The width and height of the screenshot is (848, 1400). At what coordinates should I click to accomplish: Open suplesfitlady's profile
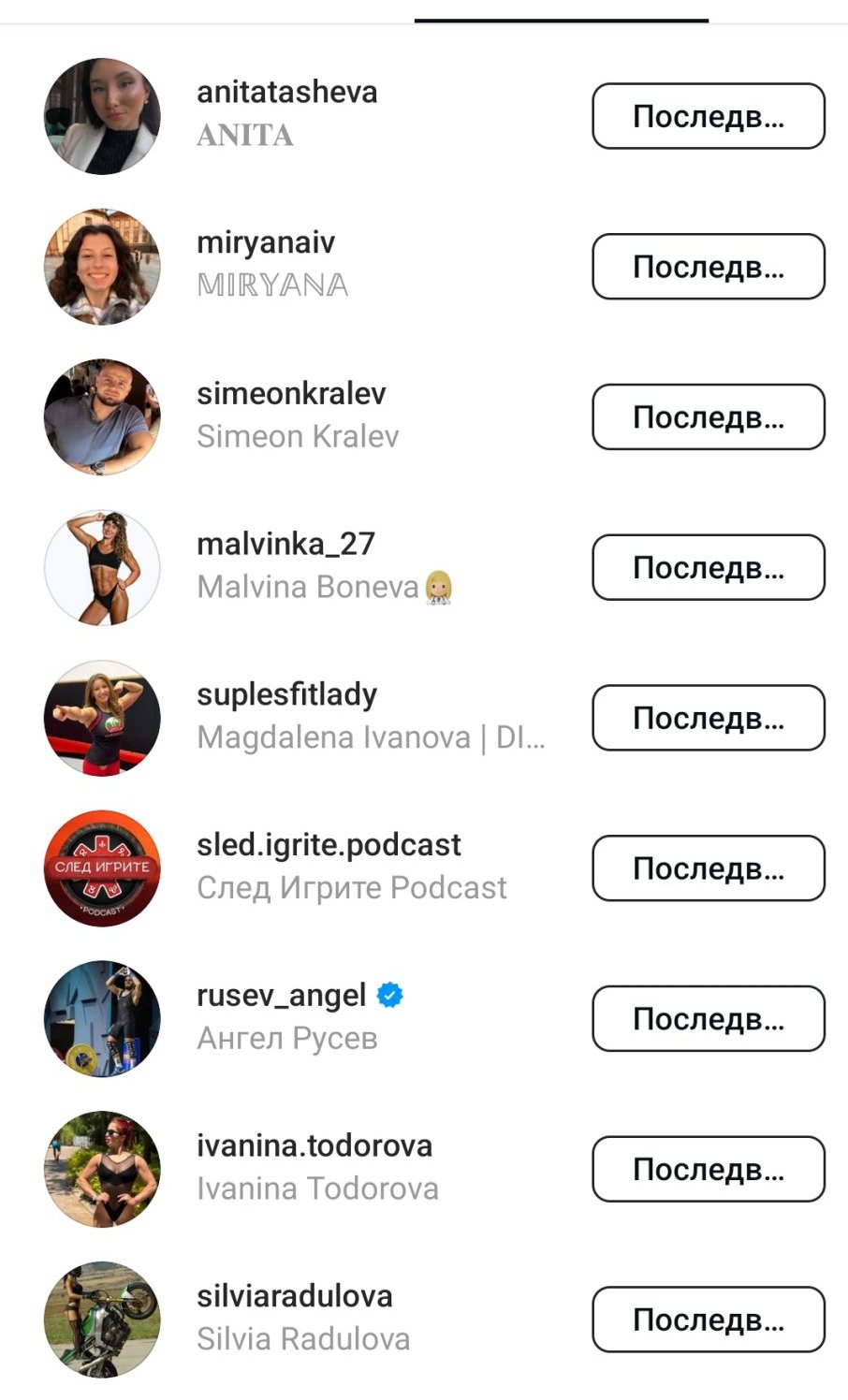tap(286, 695)
